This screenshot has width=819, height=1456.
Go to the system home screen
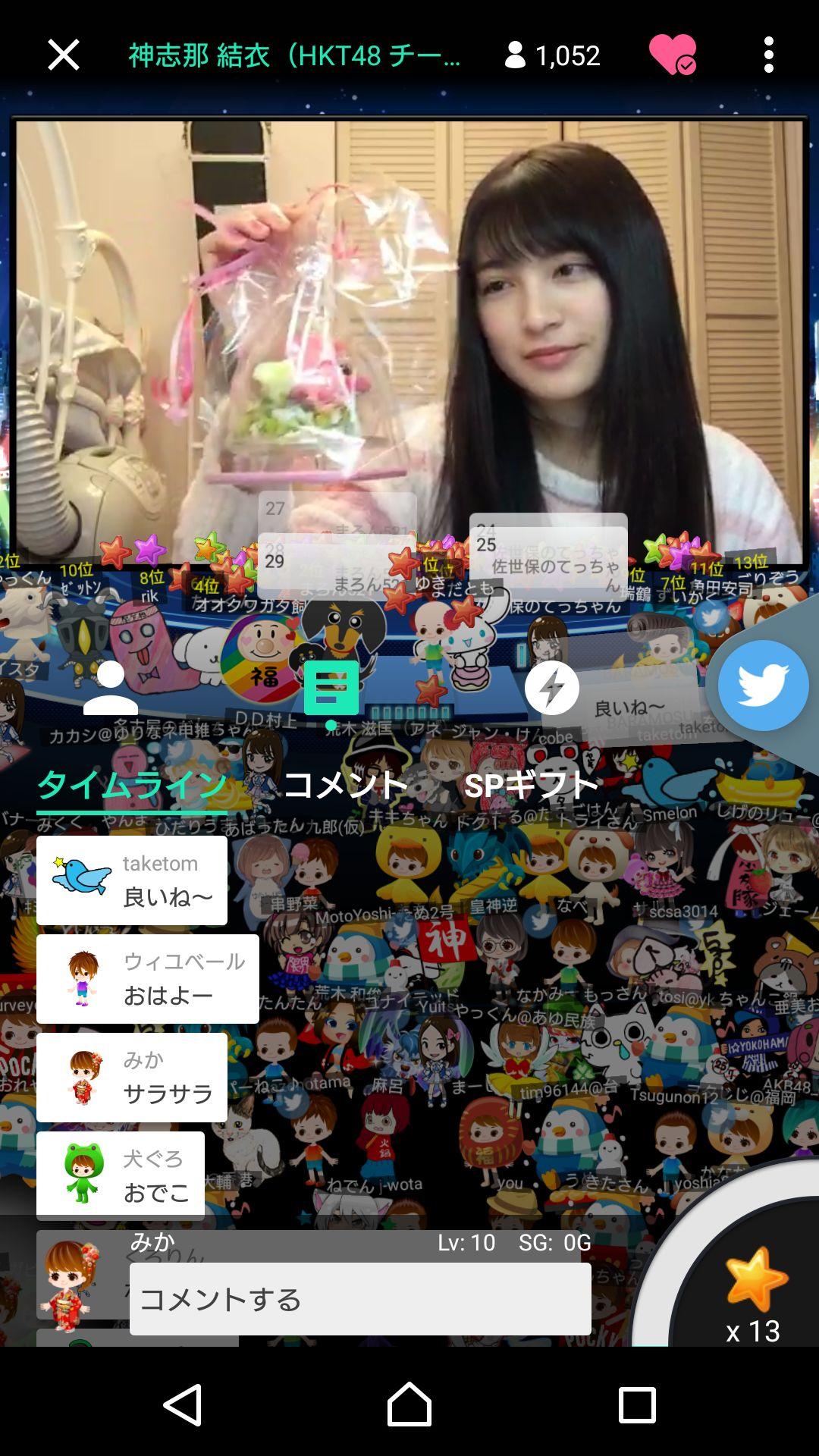(409, 1404)
